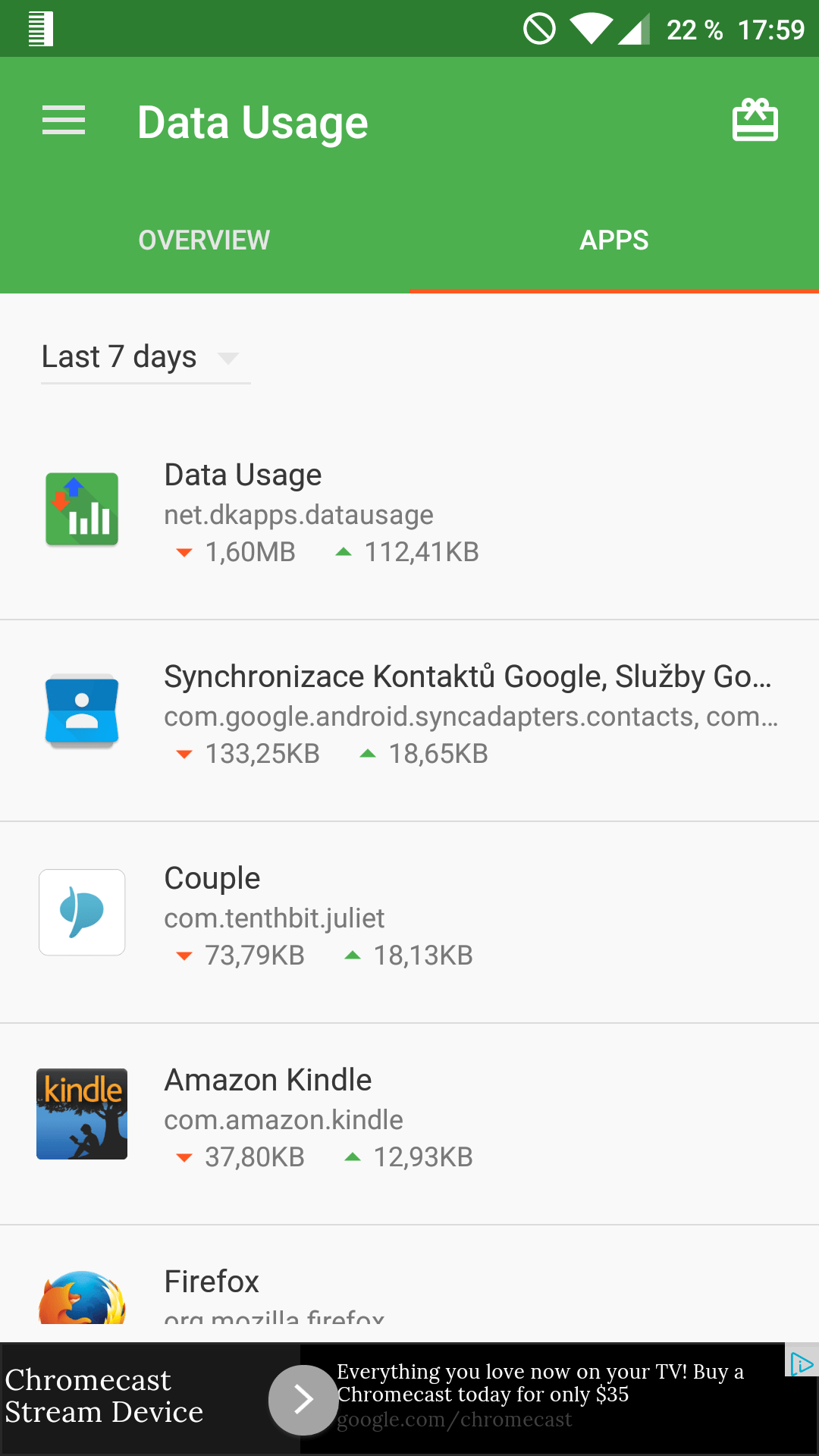
Task: View Couple app data usage
Action: 409,923
